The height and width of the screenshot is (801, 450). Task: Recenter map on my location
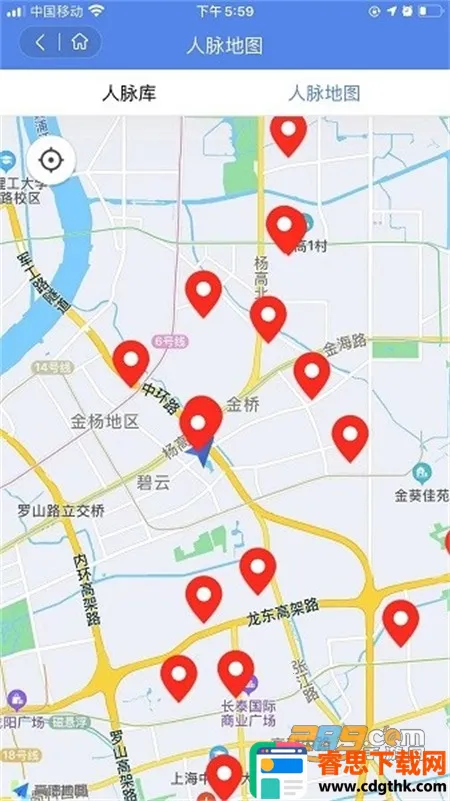pos(51,161)
